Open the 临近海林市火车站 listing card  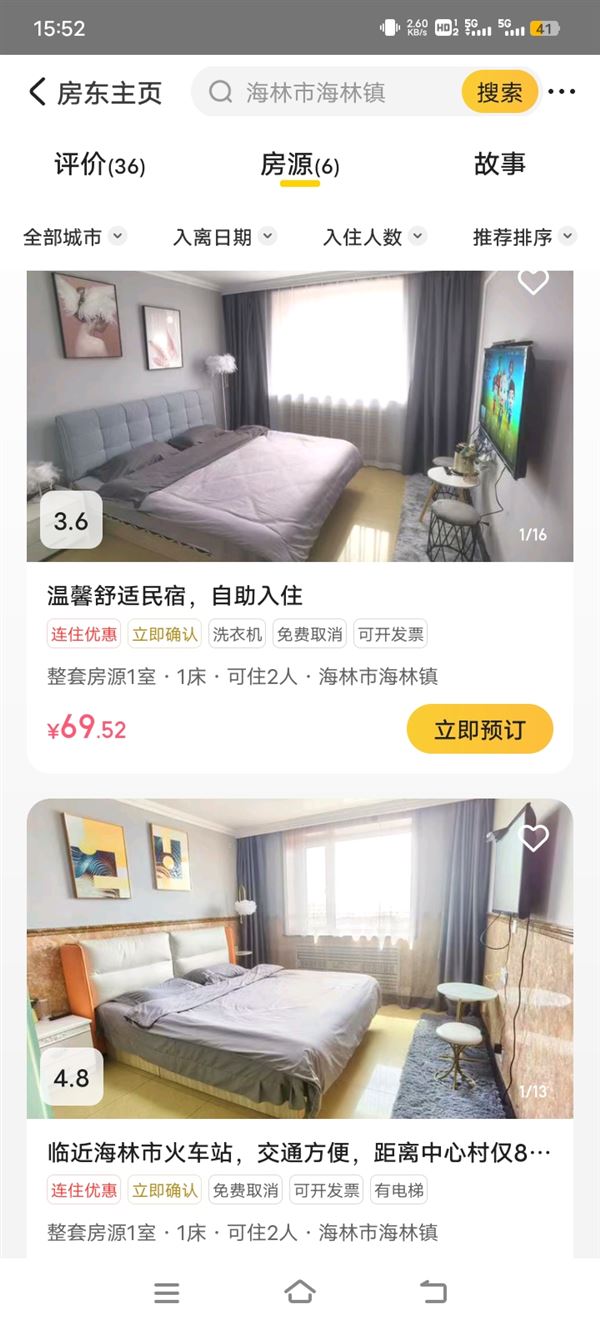click(300, 1028)
